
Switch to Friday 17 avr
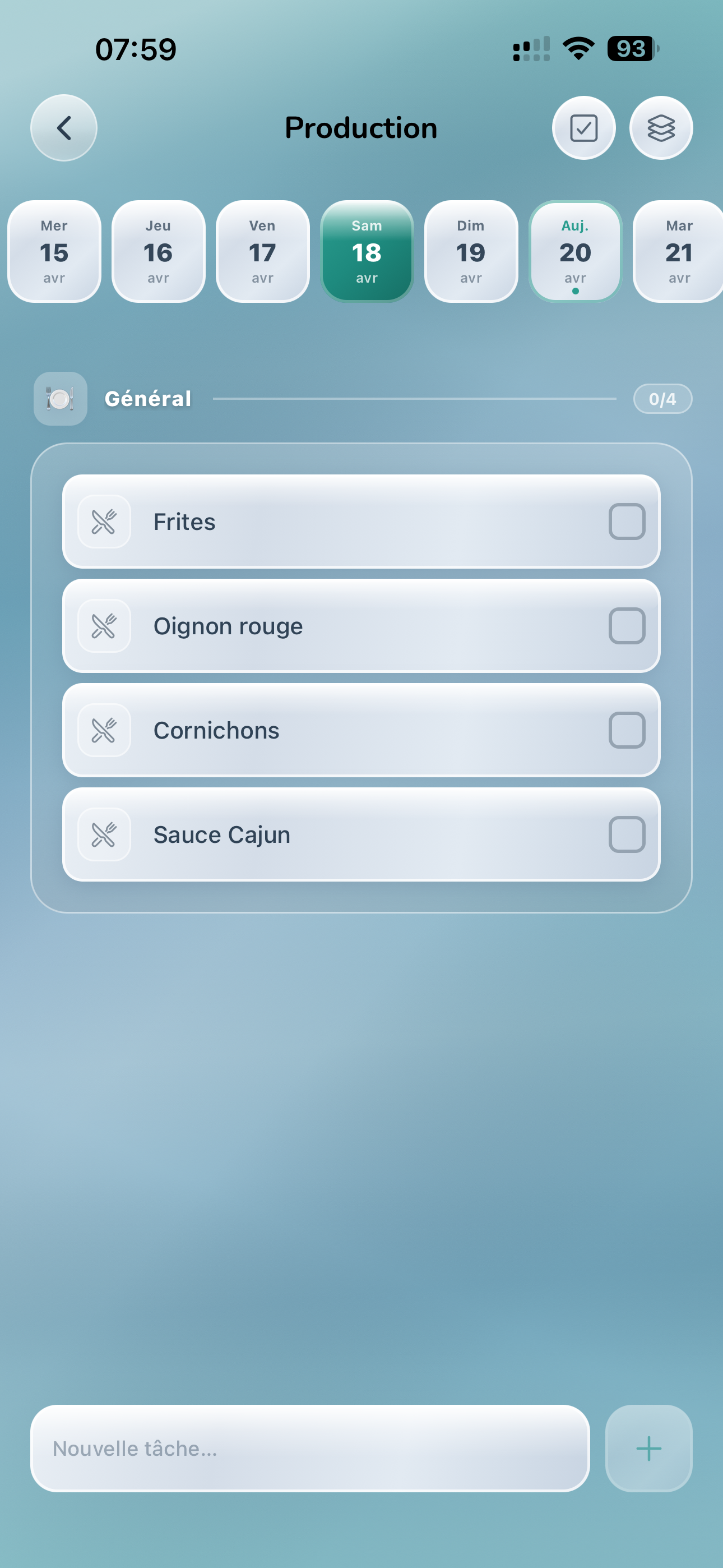tap(262, 251)
